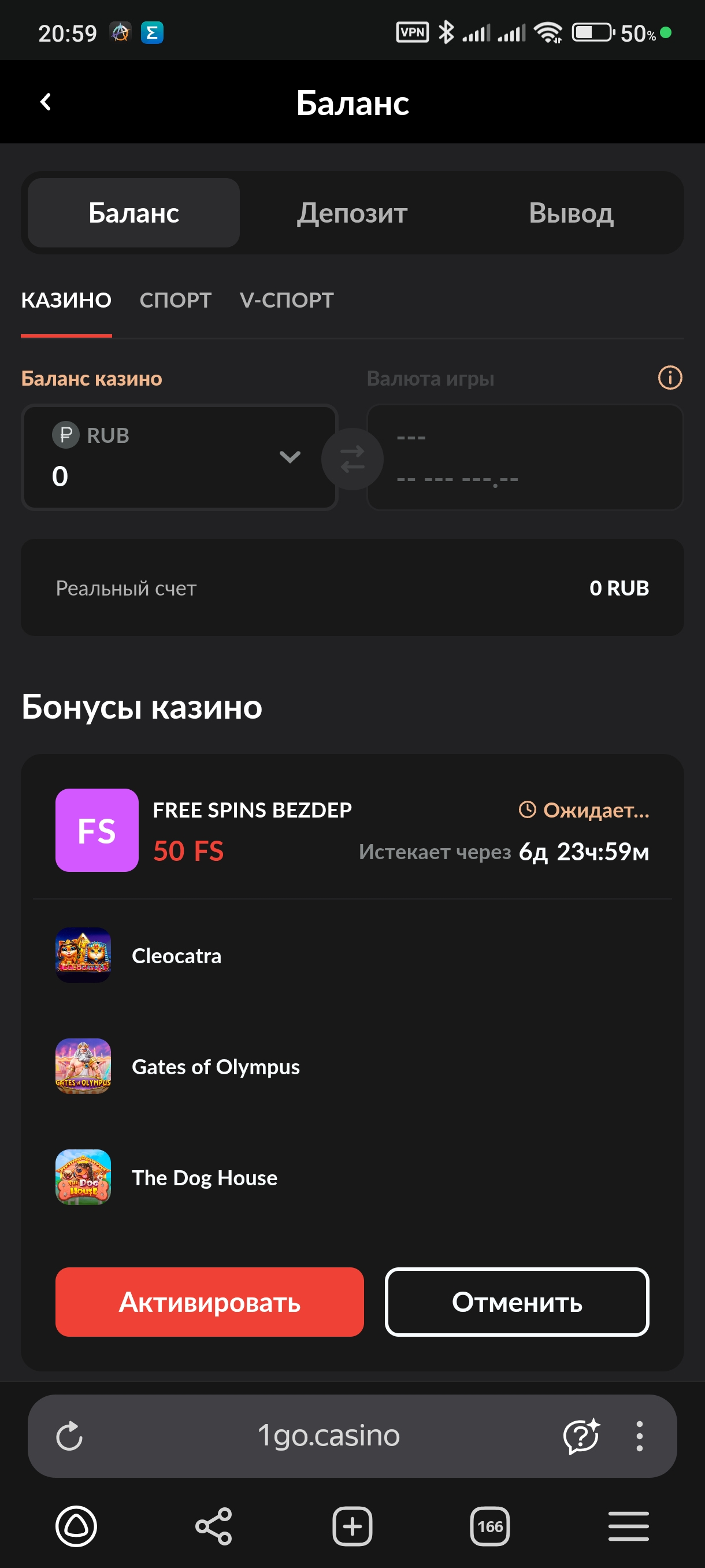Open the V-СПОРТ balance tab
Image resolution: width=705 pixels, height=1568 pixels.
point(287,300)
